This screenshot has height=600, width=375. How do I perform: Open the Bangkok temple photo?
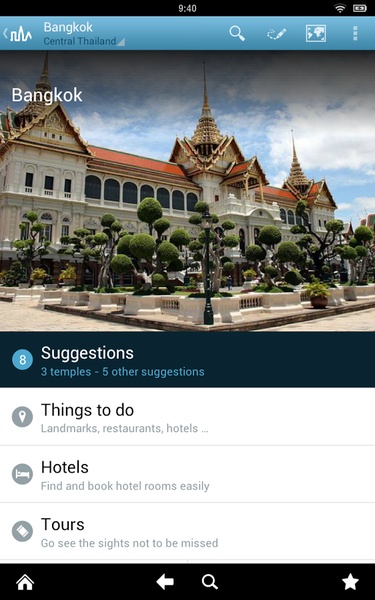point(188,191)
